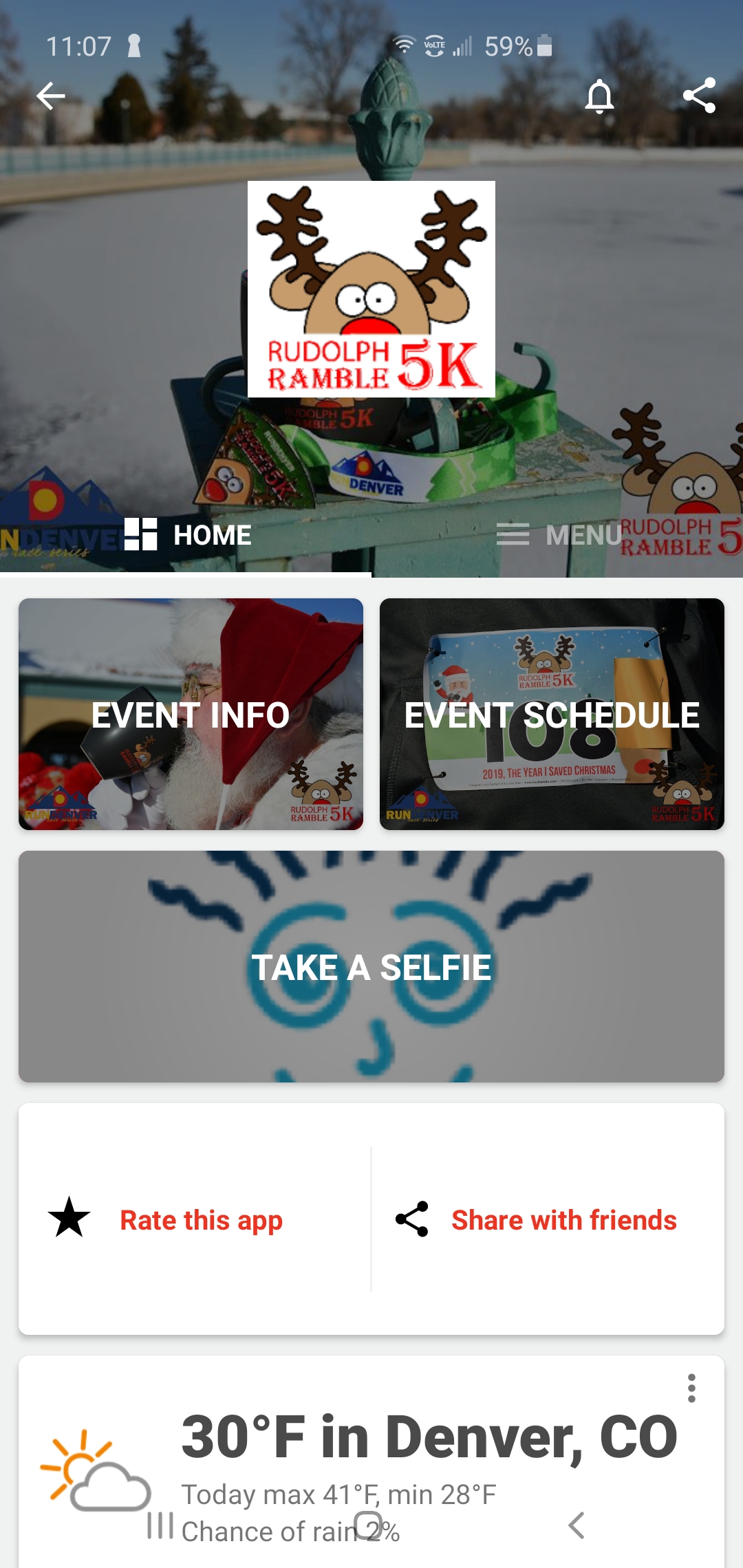Open the weather card overflow menu
This screenshot has width=743, height=1568.
[x=691, y=1388]
